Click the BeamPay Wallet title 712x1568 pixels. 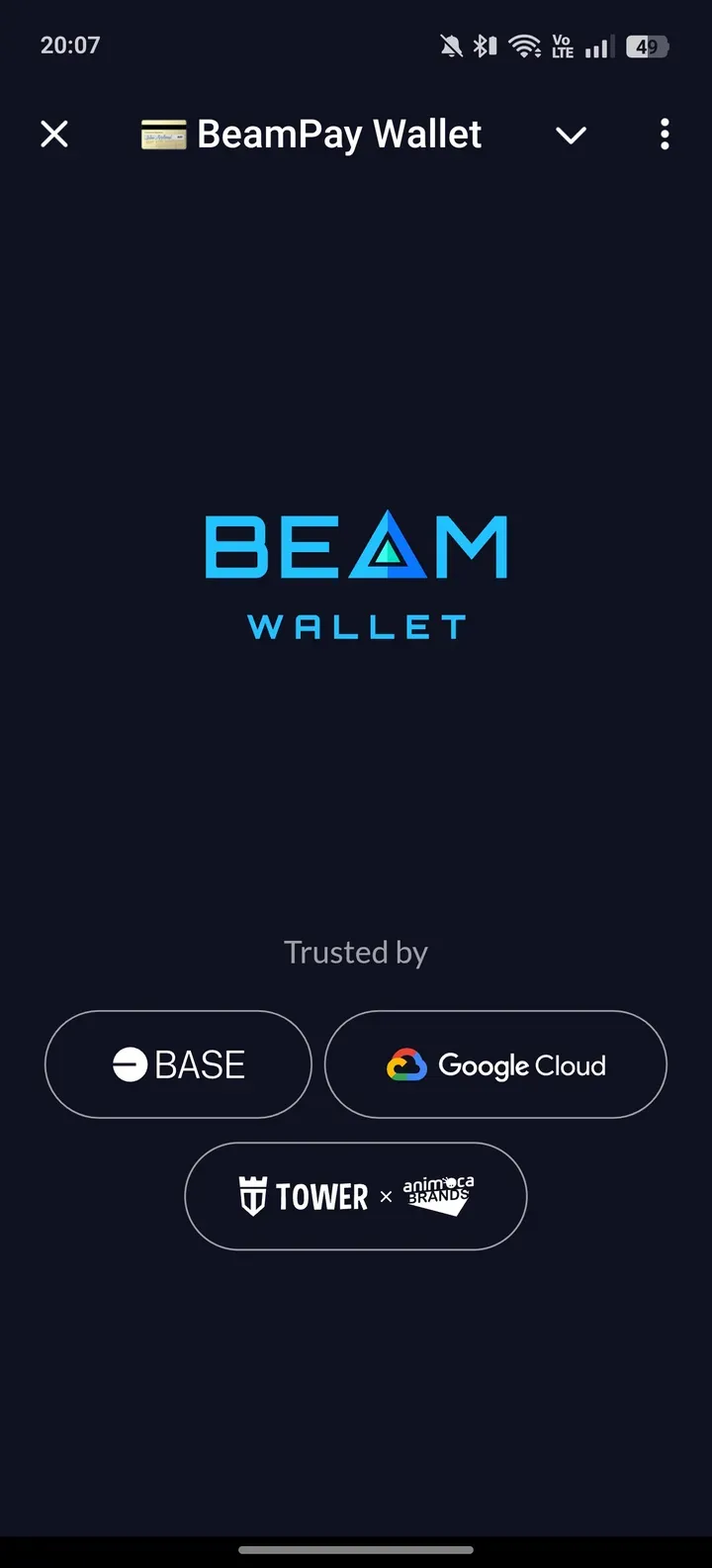(338, 135)
